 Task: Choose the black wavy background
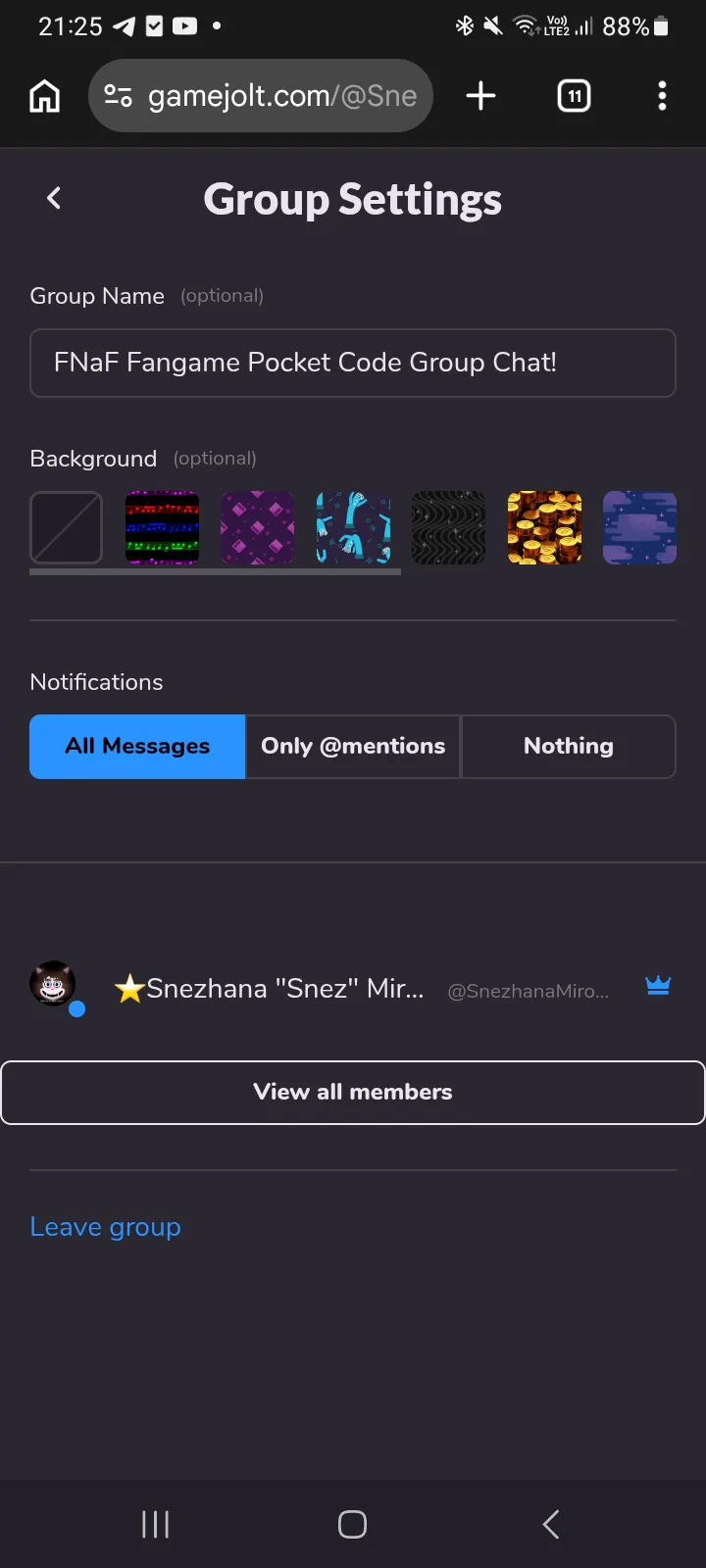[448, 528]
